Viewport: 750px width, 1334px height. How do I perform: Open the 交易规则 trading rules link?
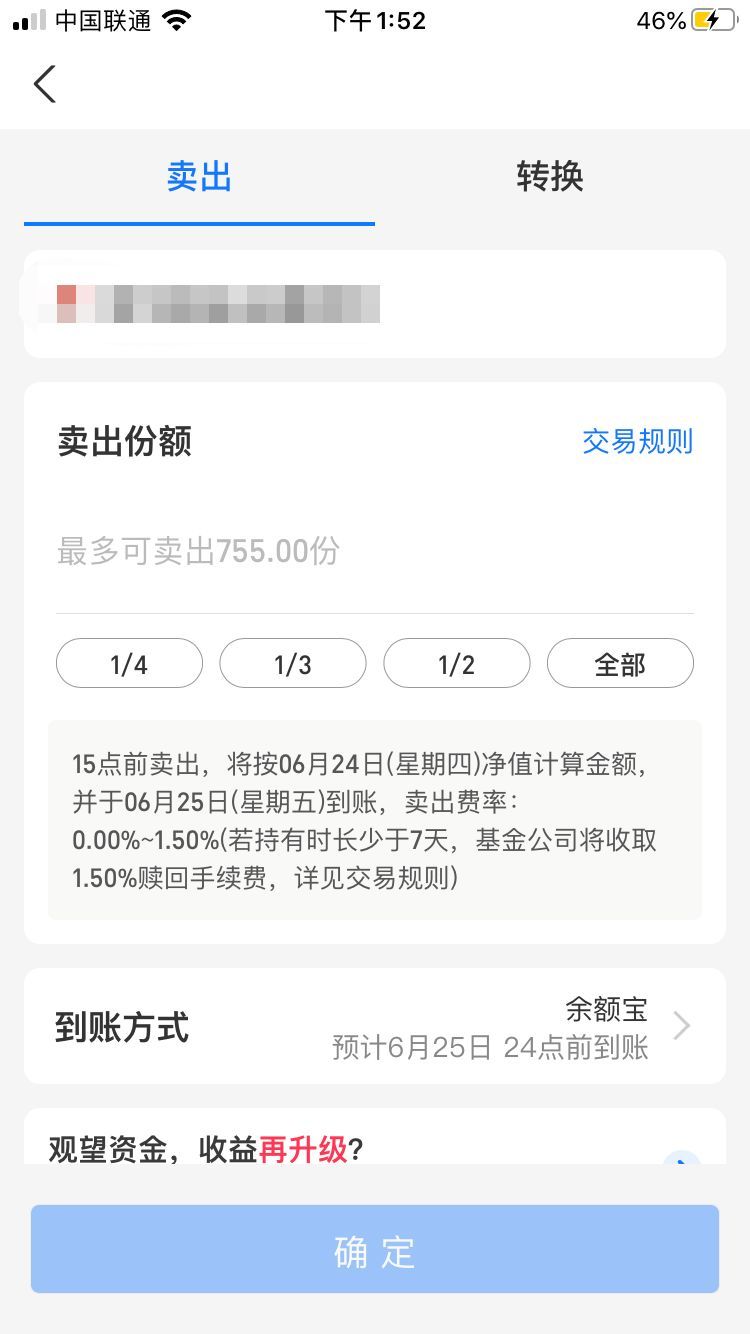637,441
